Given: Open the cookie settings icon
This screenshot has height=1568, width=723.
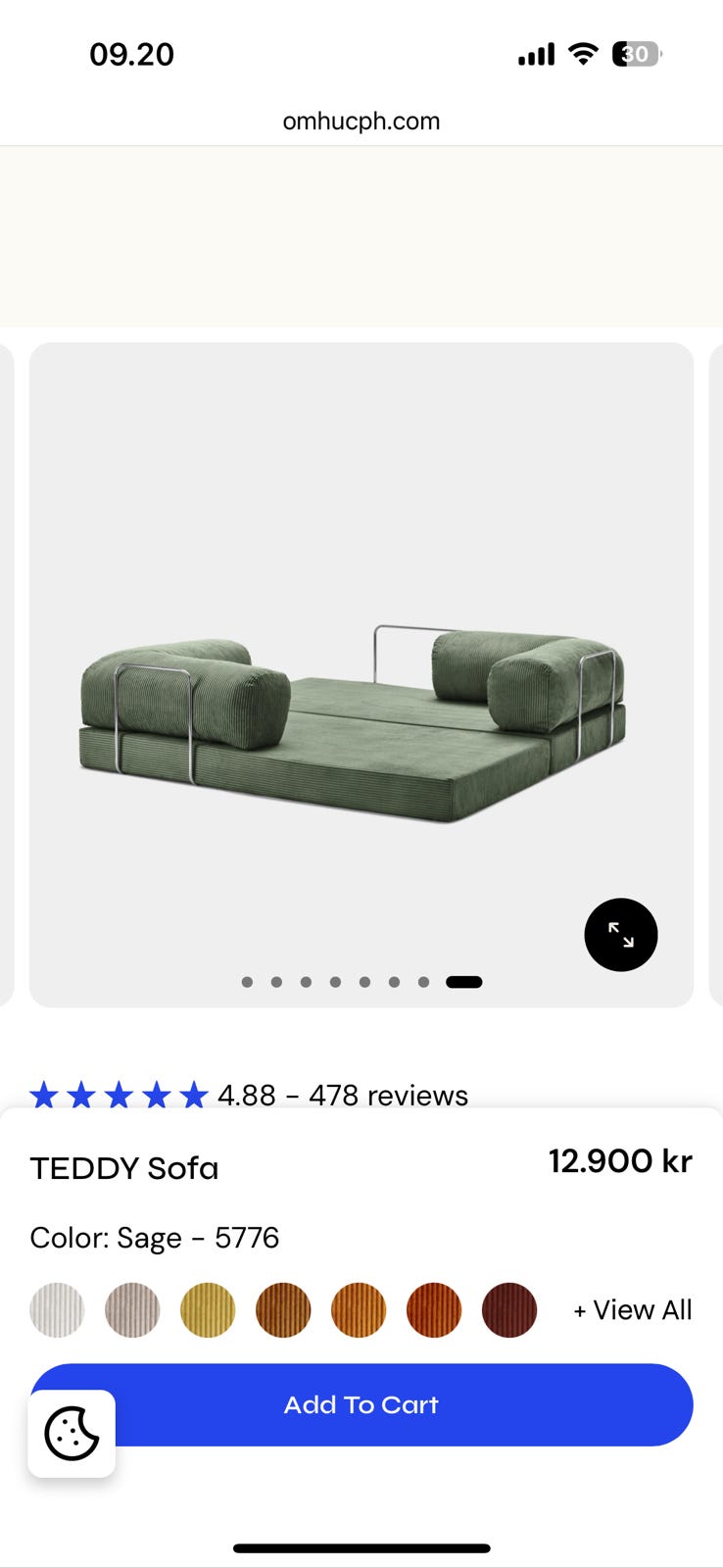Looking at the screenshot, I should click(72, 1434).
